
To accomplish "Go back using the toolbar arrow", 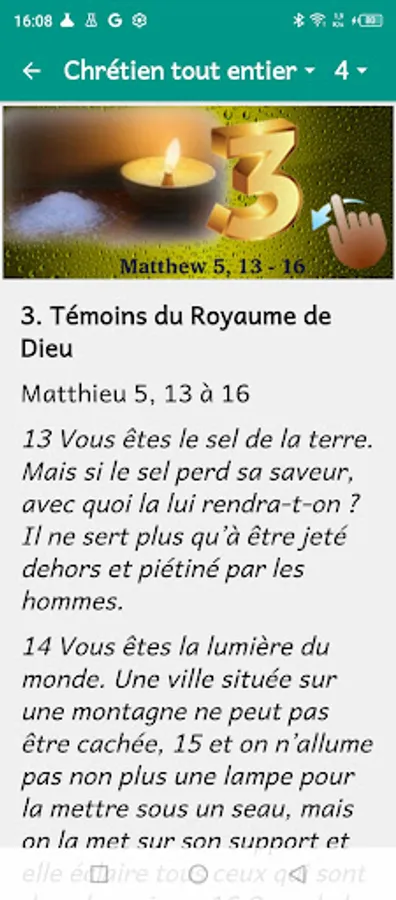I will [32, 71].
